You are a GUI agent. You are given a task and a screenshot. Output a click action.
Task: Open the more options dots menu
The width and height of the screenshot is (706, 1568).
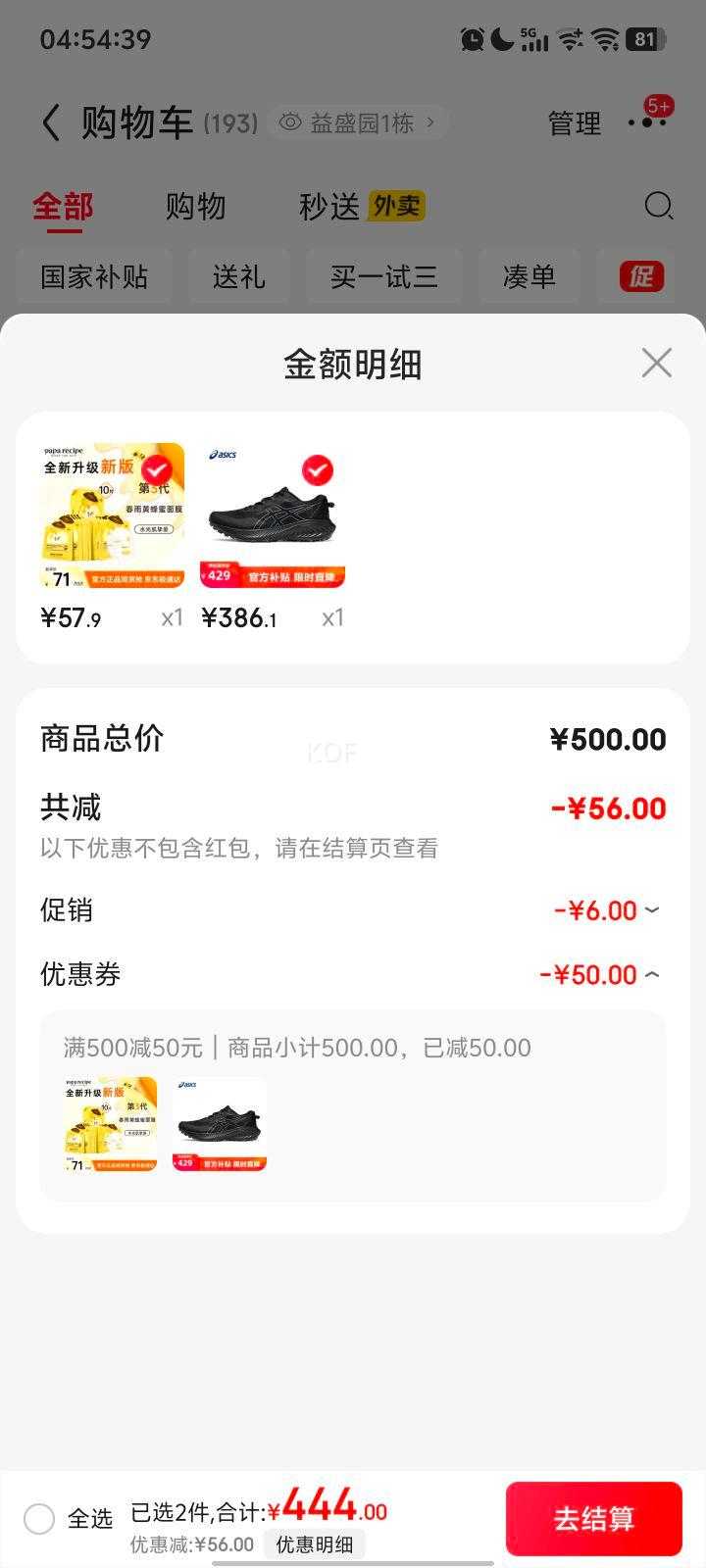(648, 122)
